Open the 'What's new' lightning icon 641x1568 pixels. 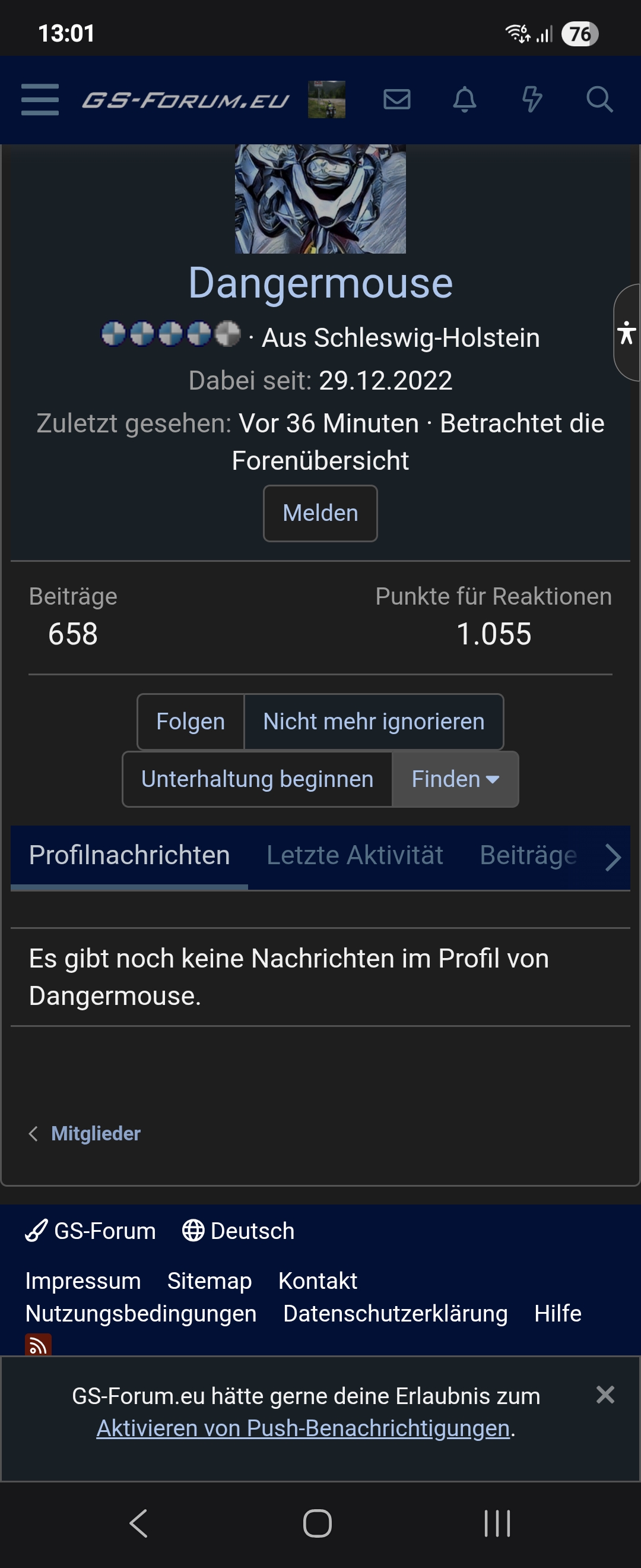coord(532,99)
